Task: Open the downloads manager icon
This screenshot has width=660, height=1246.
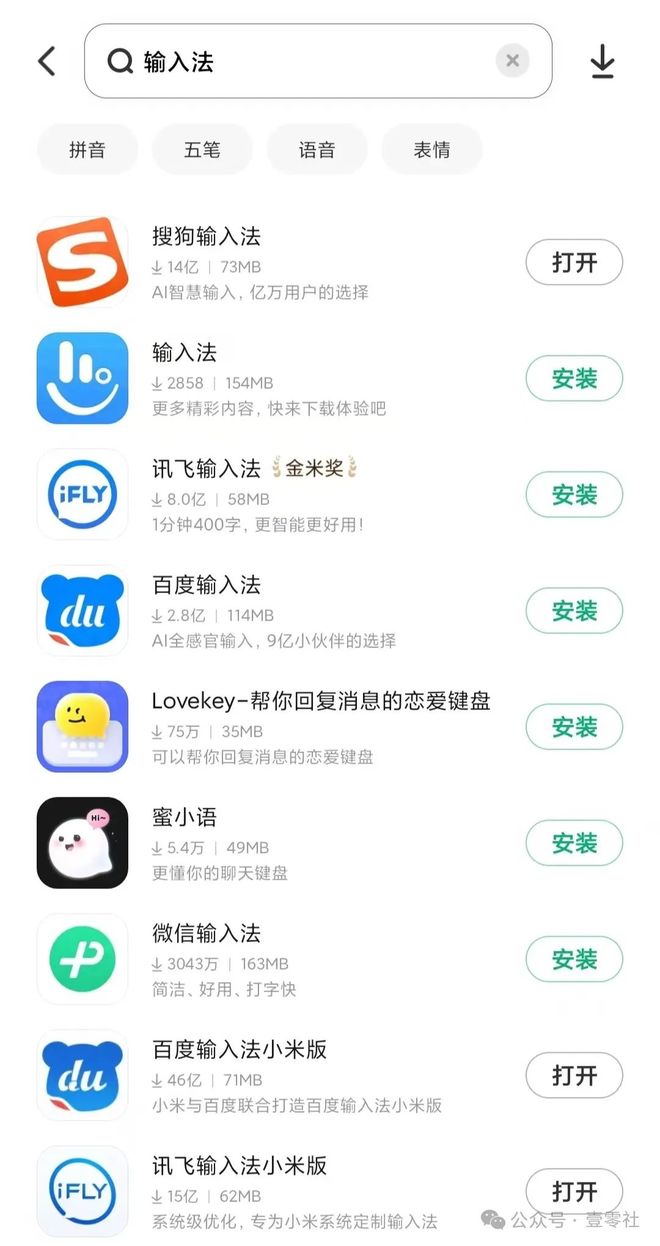Action: 602,62
